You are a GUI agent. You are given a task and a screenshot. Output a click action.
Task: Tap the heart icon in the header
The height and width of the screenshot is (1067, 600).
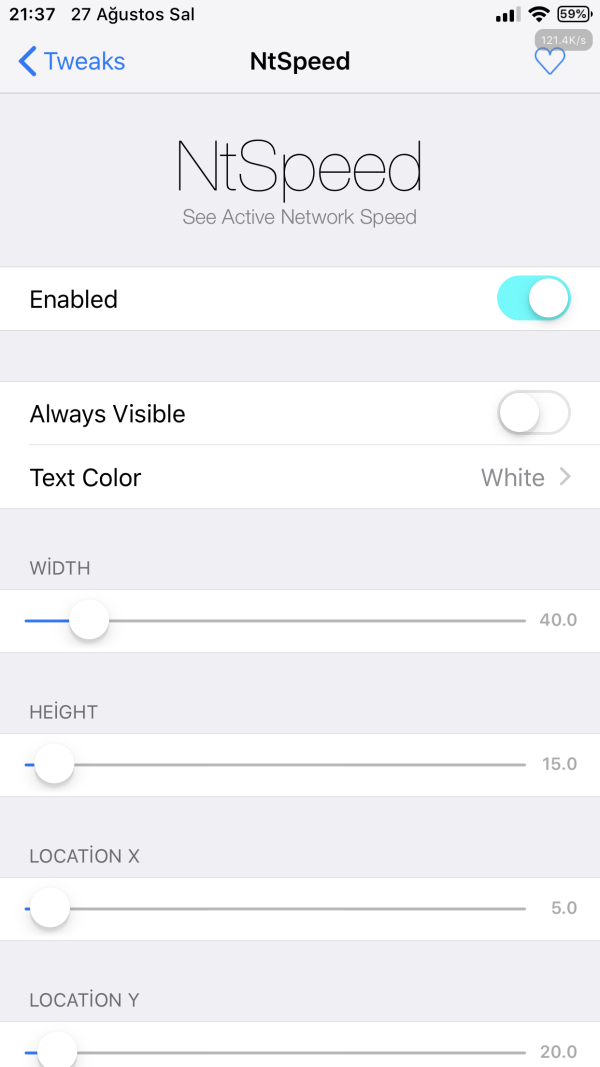click(x=549, y=62)
